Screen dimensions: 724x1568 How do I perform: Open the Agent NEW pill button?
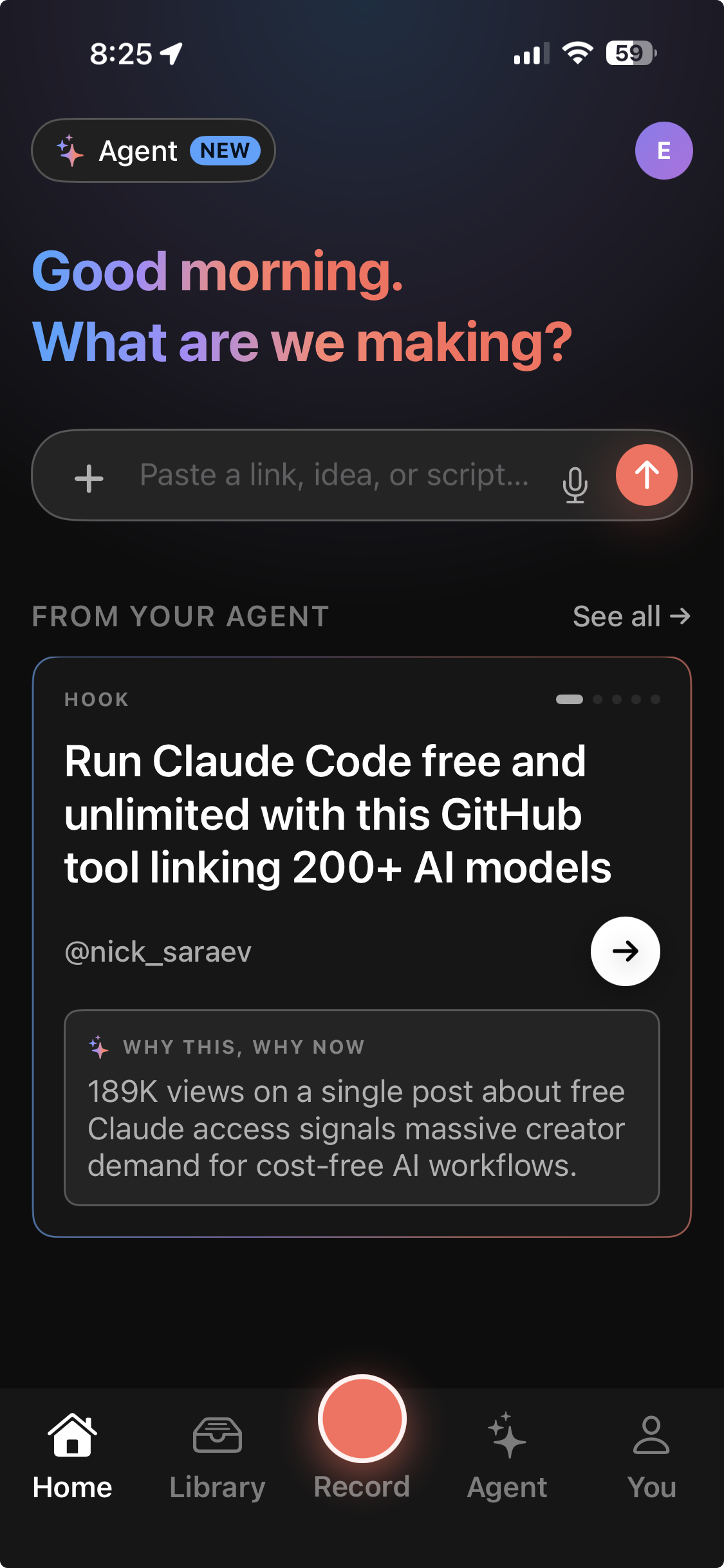click(153, 151)
